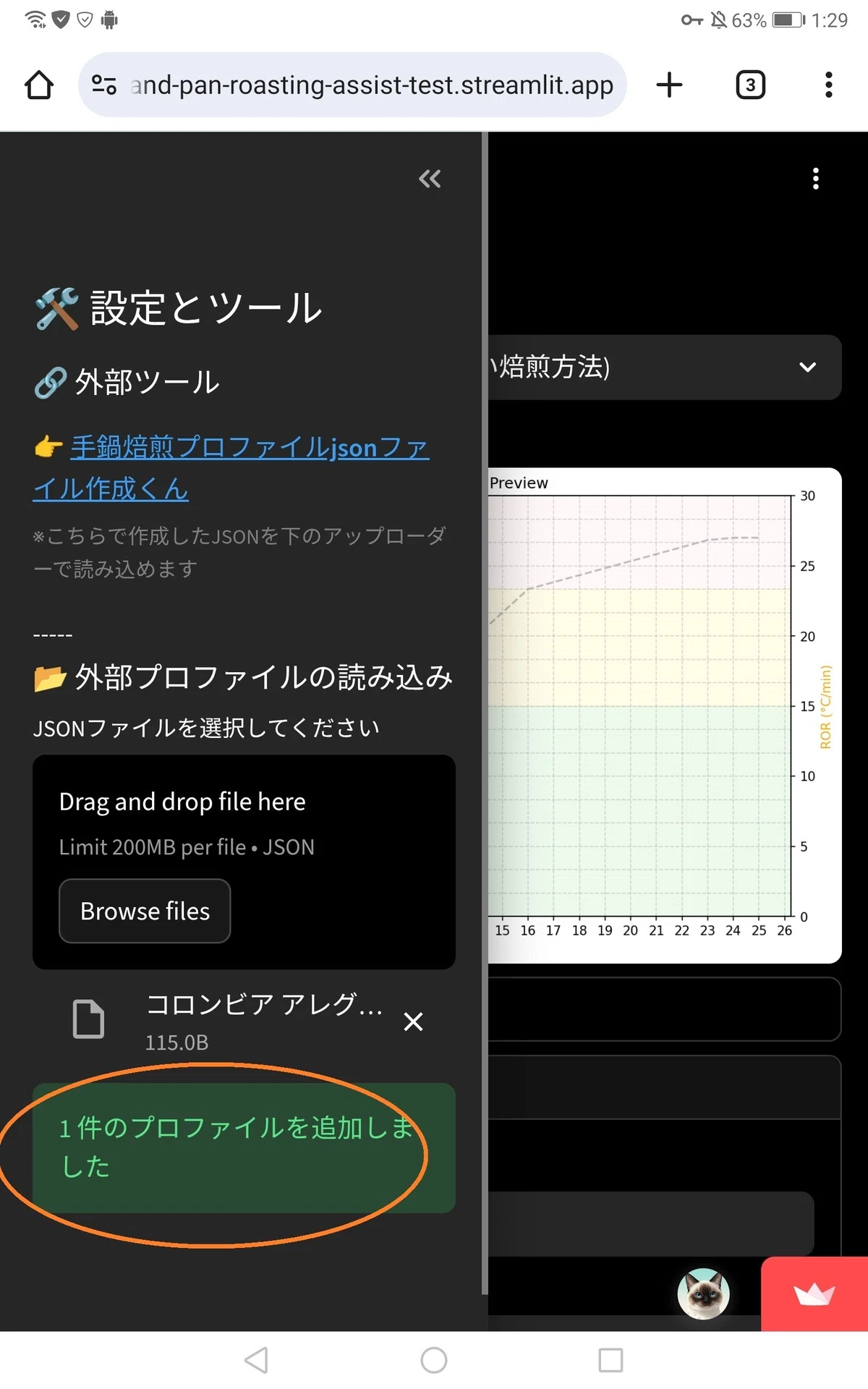Tap the Browse files button
Screen dimensions: 868x1389
coord(145,911)
